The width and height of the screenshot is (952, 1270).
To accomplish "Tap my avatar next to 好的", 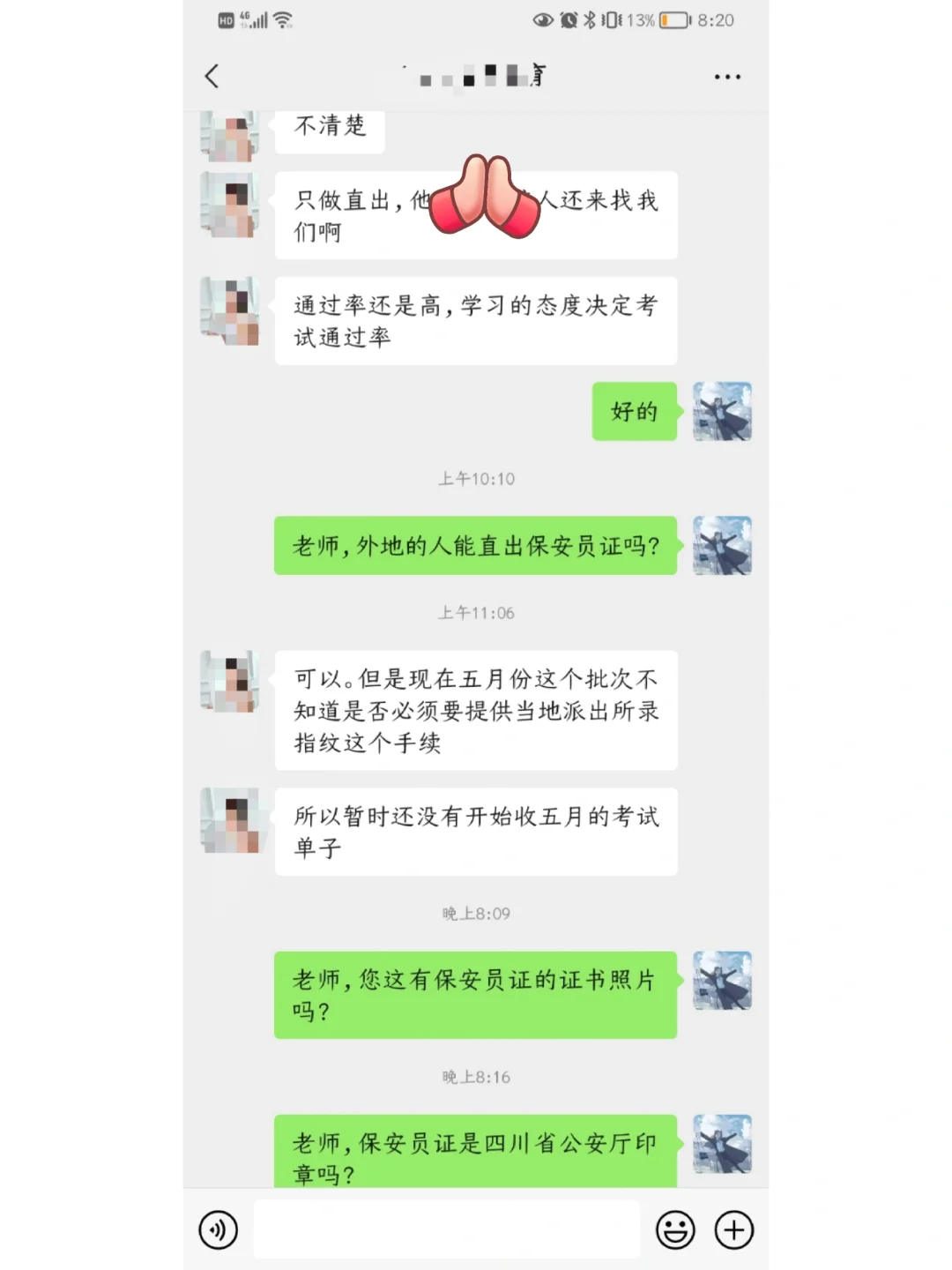I will tap(722, 411).
